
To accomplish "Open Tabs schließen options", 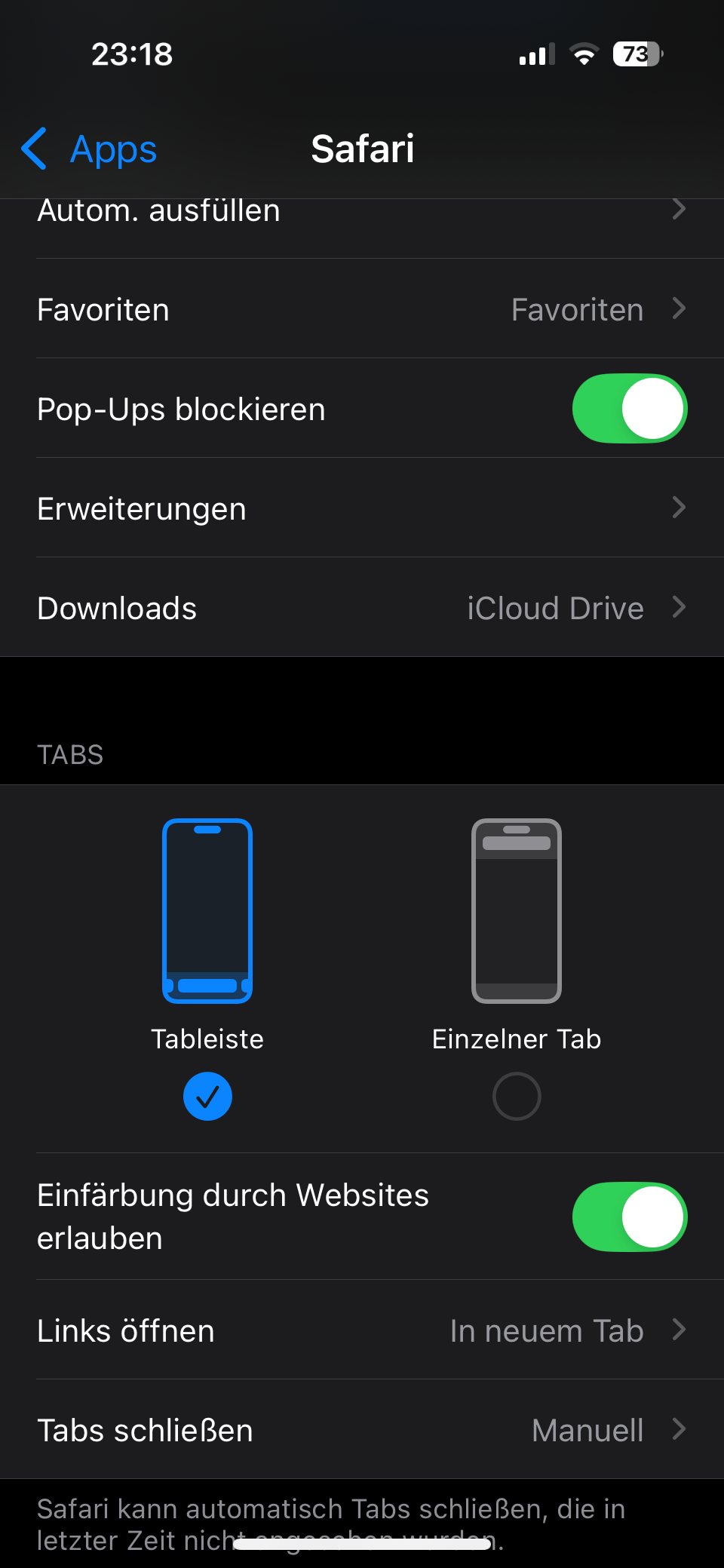I will pyautogui.click(x=362, y=1430).
